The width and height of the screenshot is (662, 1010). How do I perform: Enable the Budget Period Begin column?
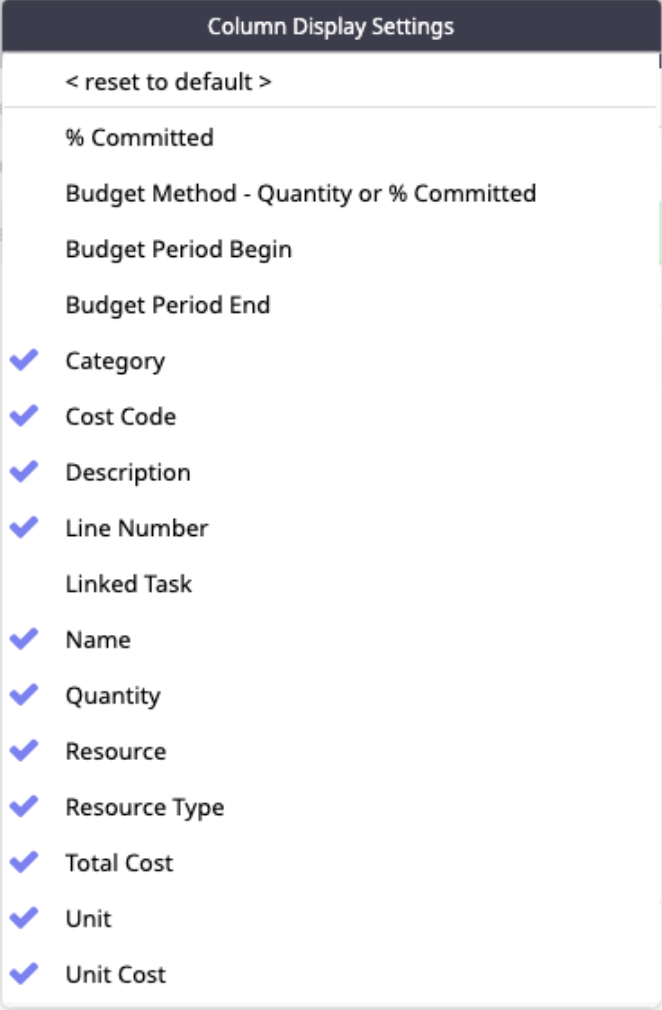pos(178,250)
